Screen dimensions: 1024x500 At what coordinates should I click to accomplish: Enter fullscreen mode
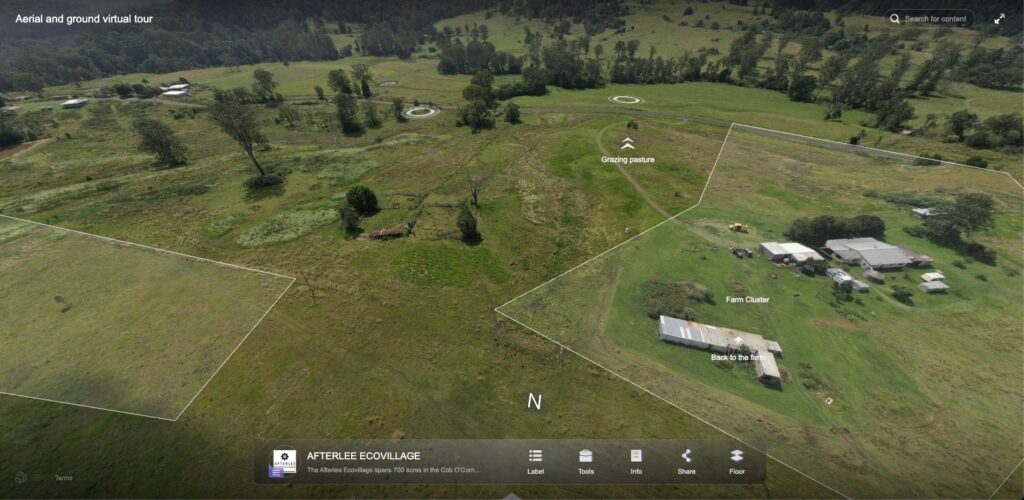point(999,19)
